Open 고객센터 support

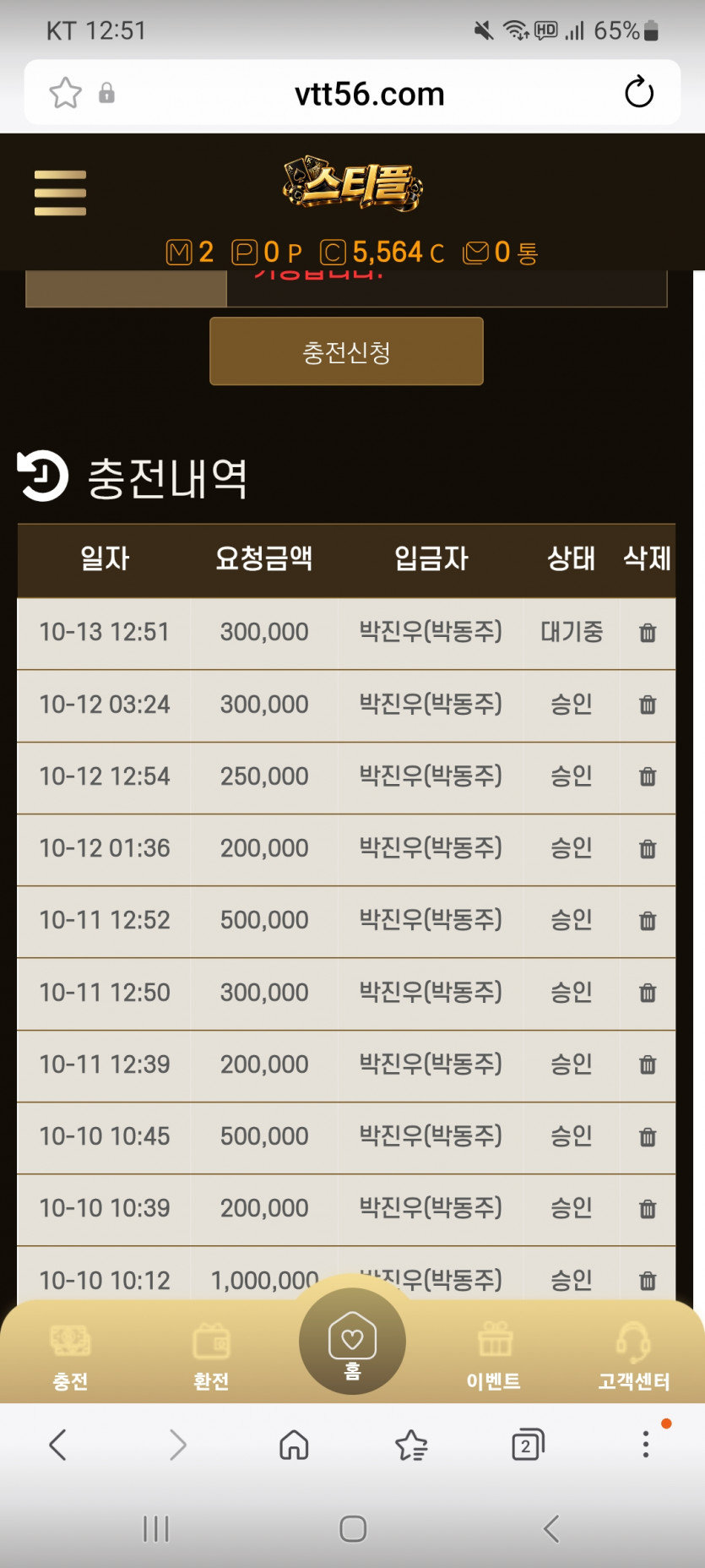634,1357
